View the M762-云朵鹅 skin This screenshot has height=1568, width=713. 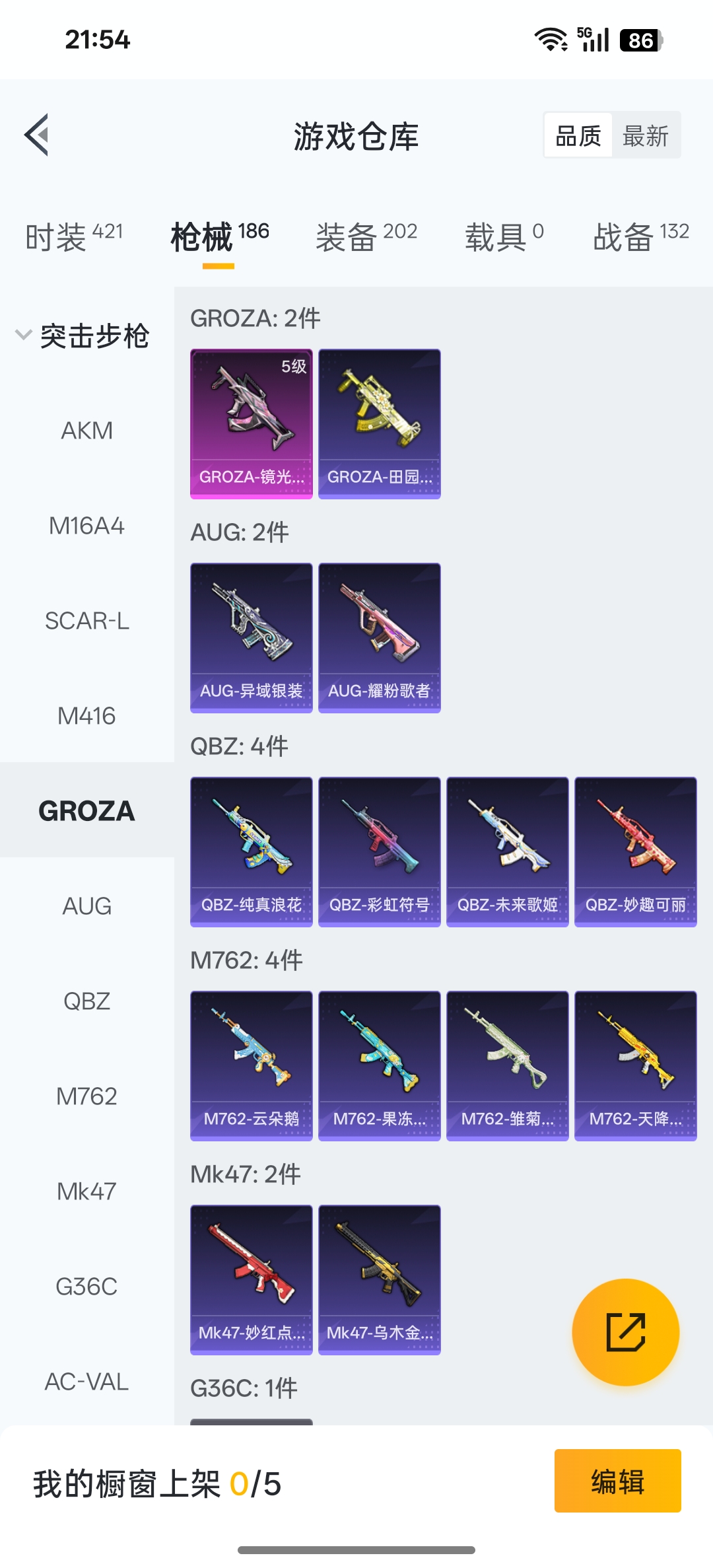click(x=251, y=1065)
